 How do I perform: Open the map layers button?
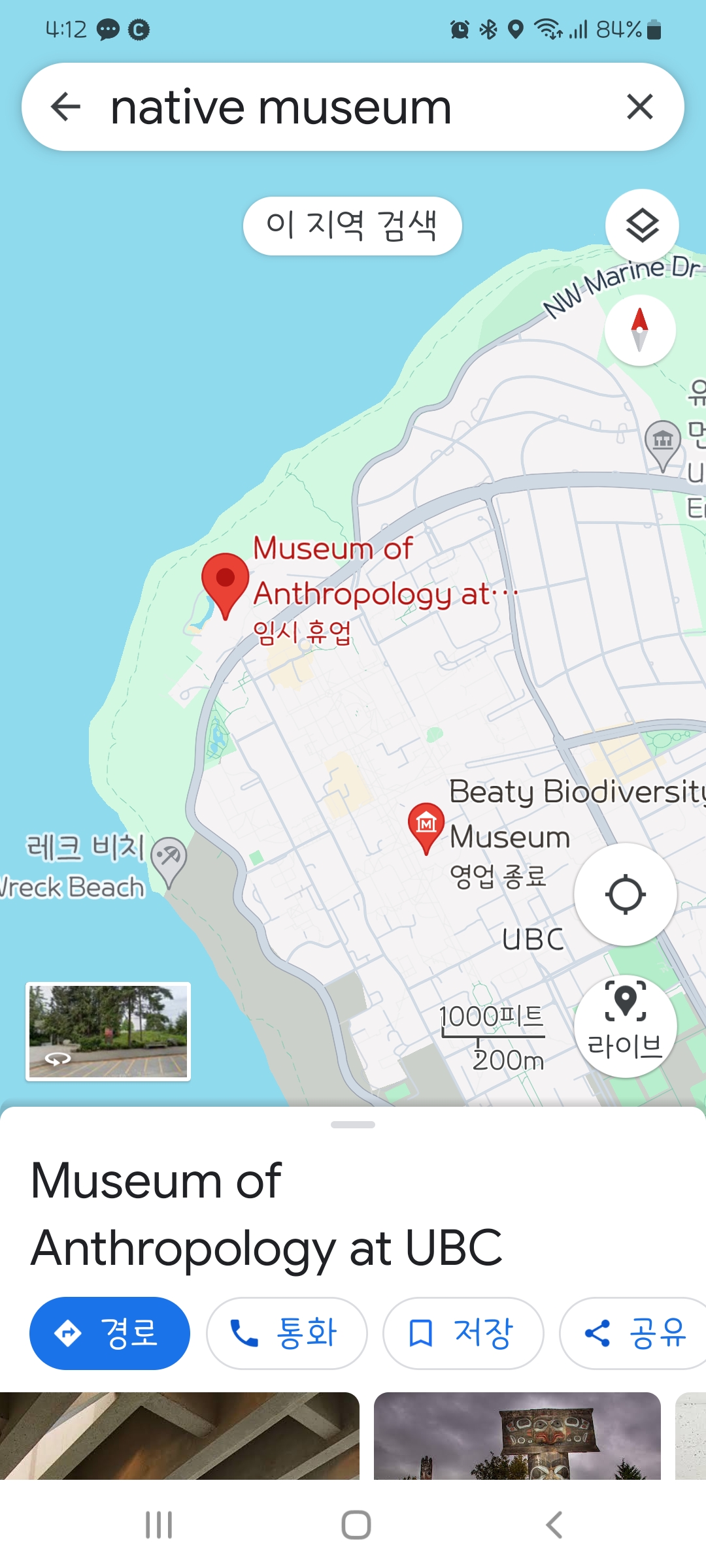(x=642, y=226)
